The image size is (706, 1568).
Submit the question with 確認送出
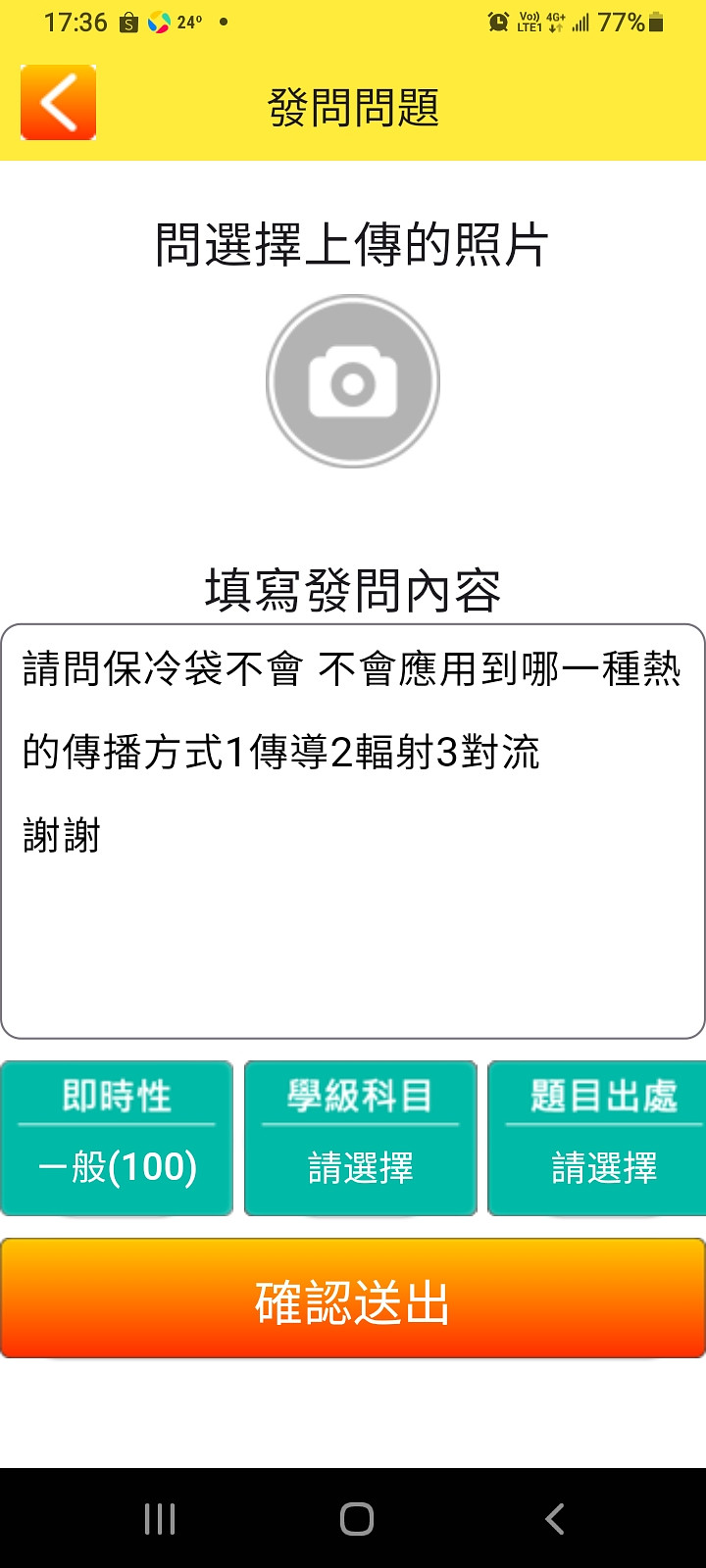click(353, 1299)
